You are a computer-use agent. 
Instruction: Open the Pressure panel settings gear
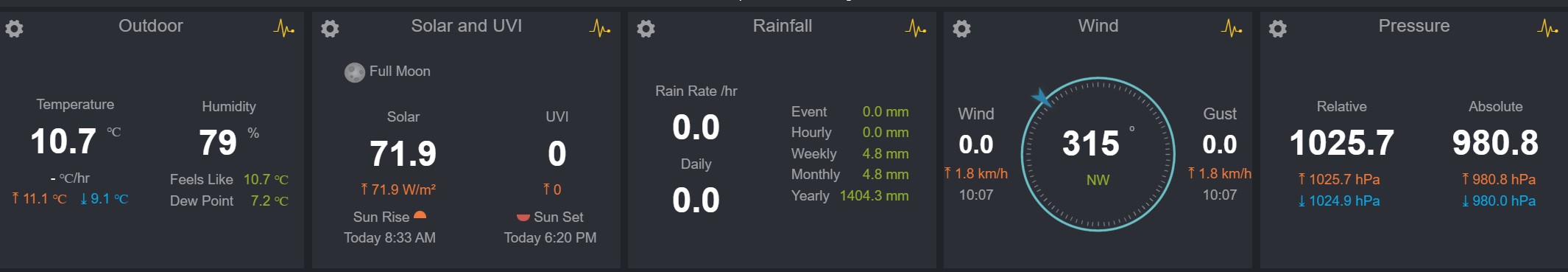(1278, 29)
